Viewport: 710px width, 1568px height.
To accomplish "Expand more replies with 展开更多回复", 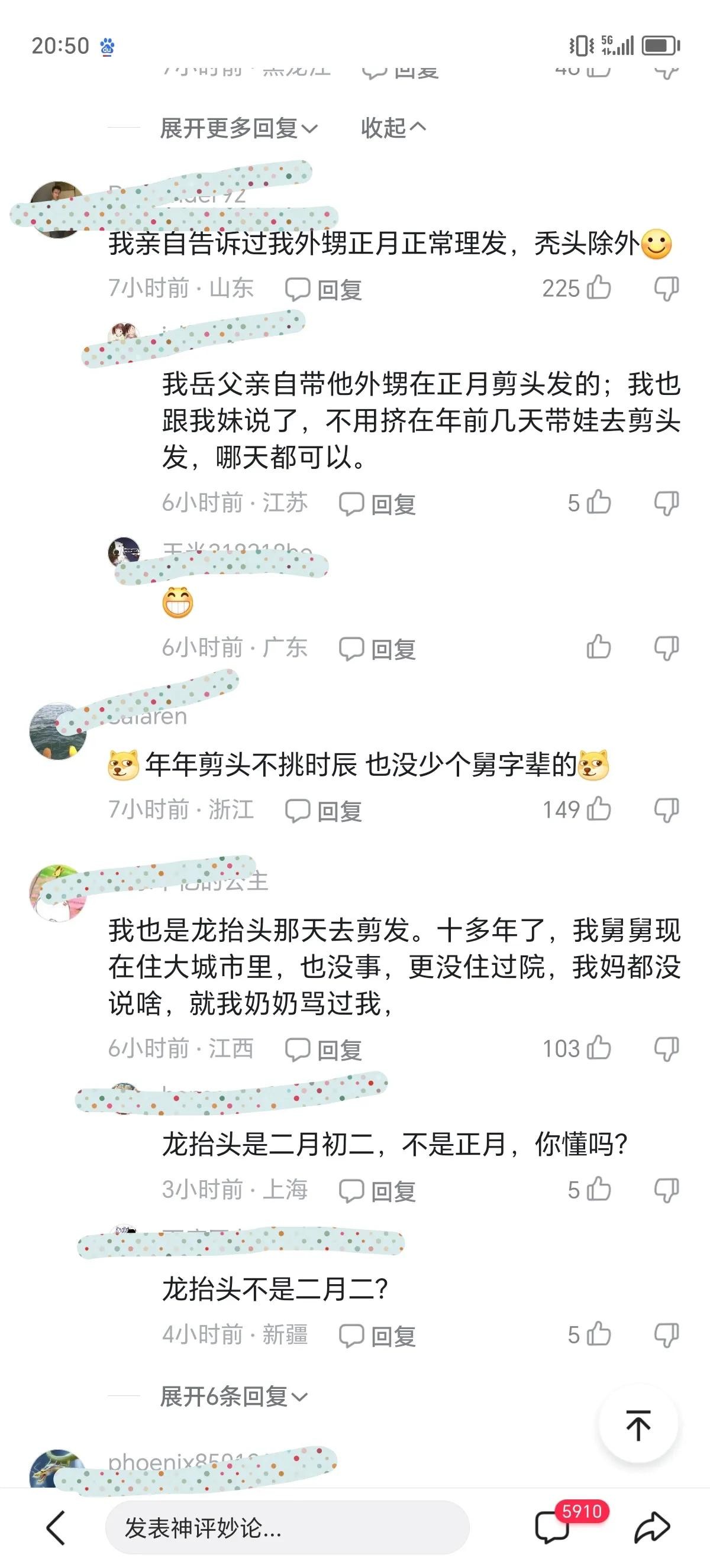I will [x=238, y=128].
